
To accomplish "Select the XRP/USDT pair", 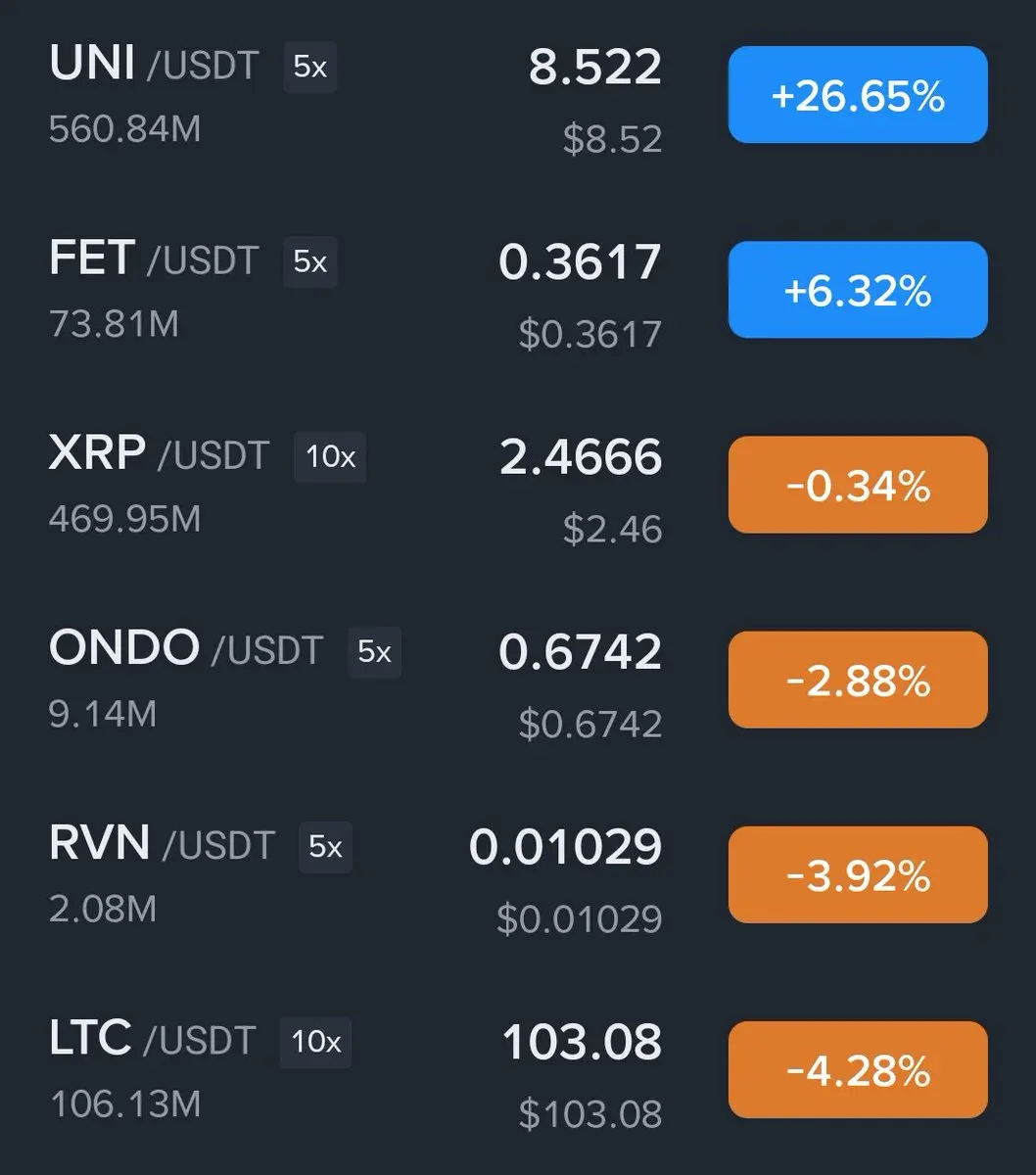I will click(159, 455).
